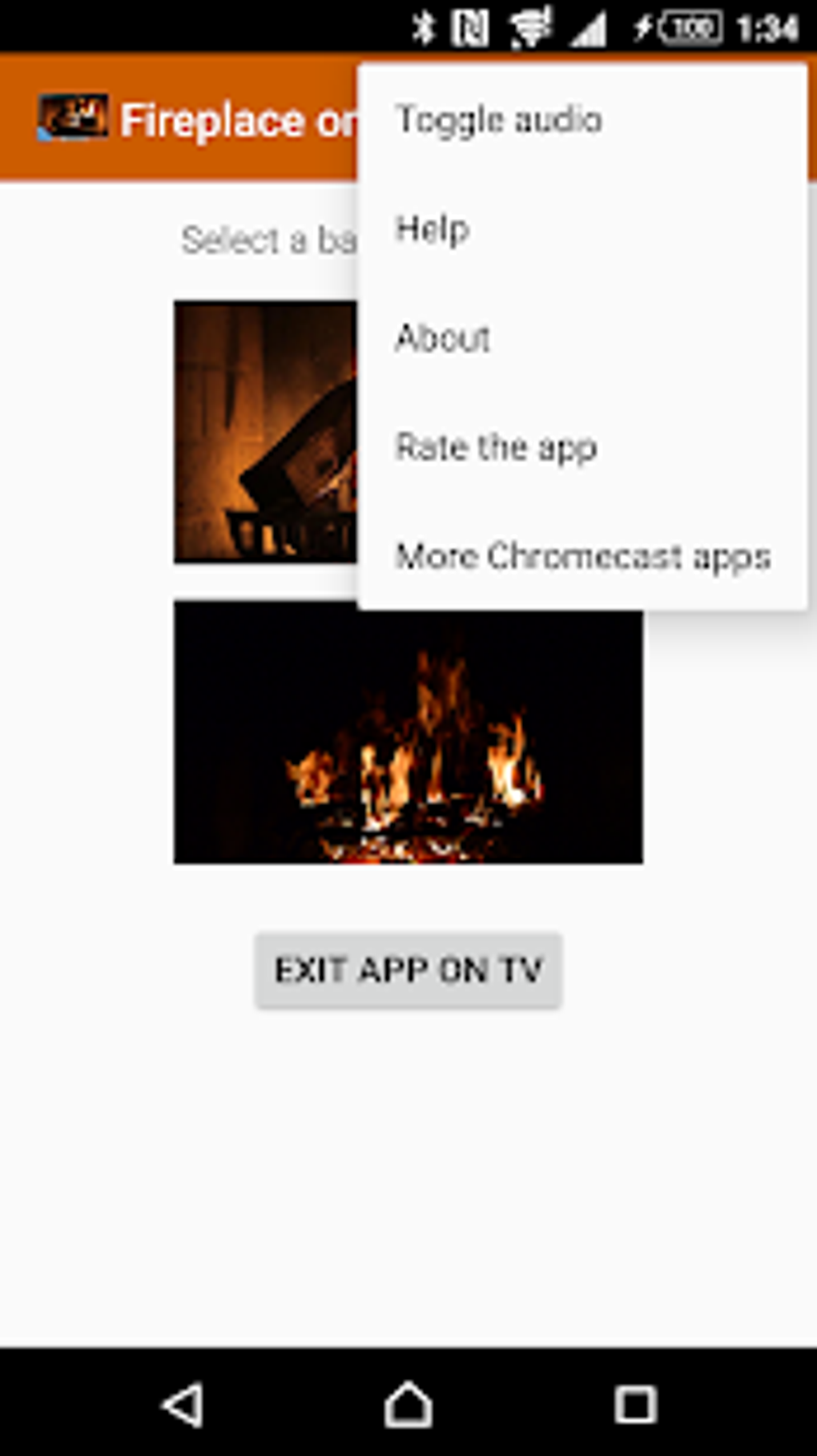Open More Chromecast apps
The height and width of the screenshot is (1456, 817).
(582, 556)
